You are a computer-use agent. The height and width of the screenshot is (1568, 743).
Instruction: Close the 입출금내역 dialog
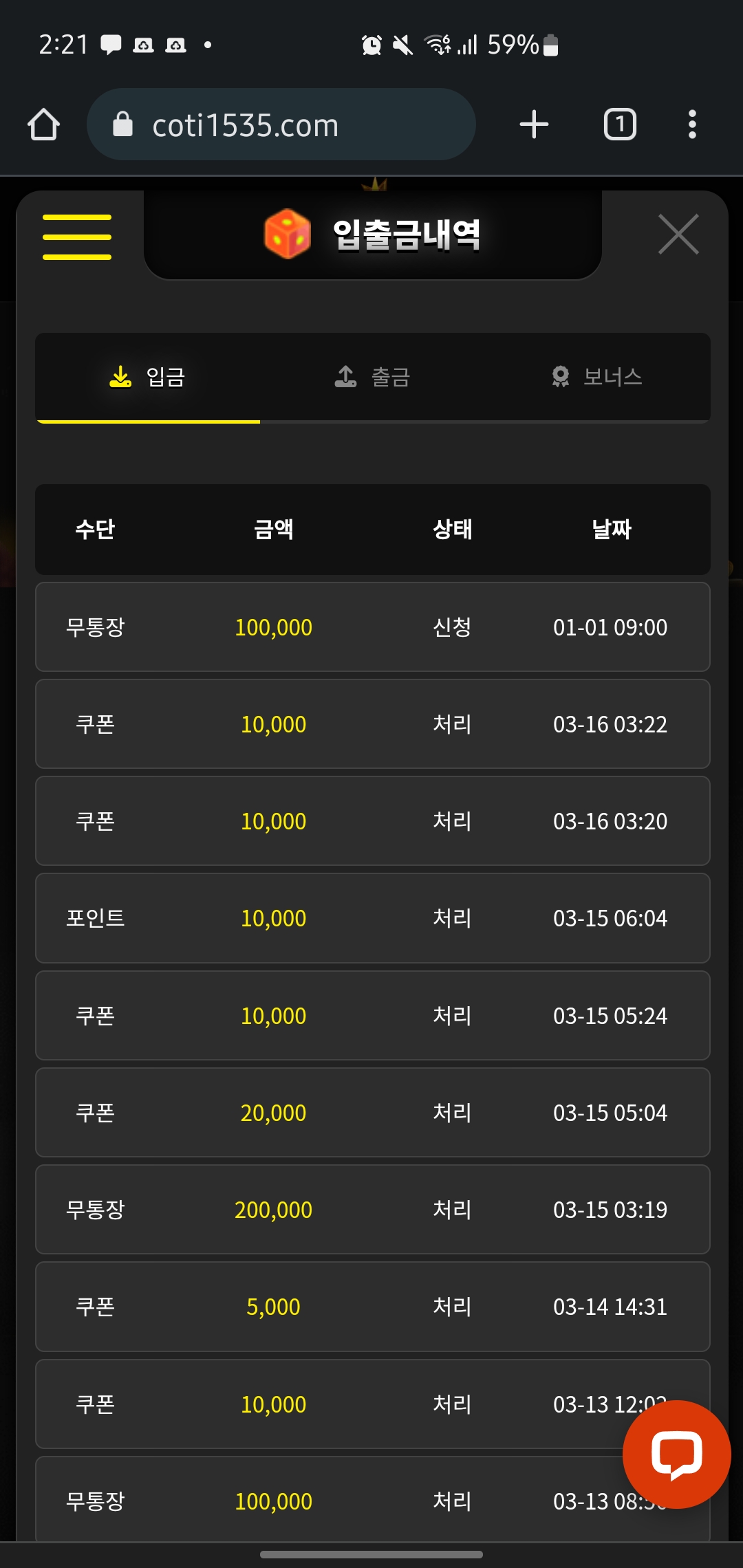[x=678, y=235]
